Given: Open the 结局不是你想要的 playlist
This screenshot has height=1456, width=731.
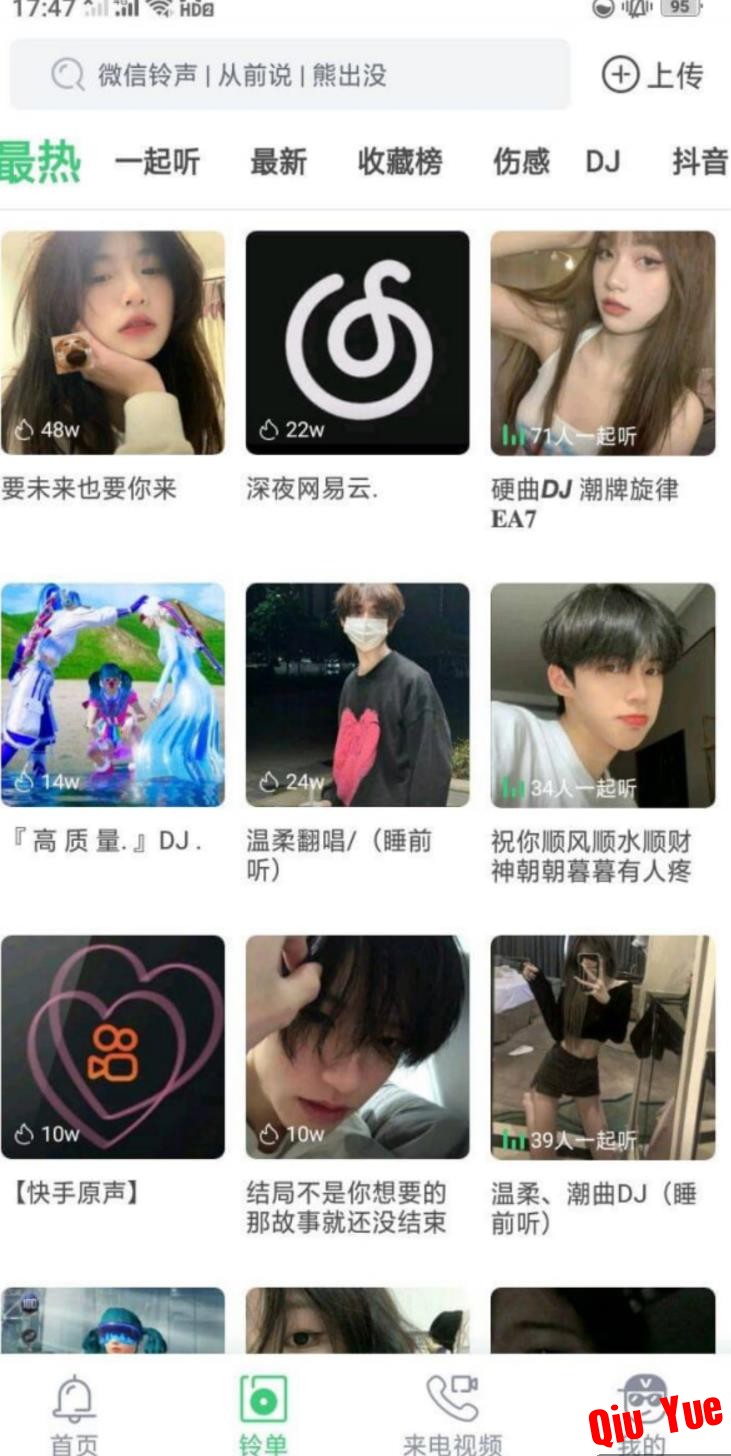Looking at the screenshot, I should [357, 1047].
